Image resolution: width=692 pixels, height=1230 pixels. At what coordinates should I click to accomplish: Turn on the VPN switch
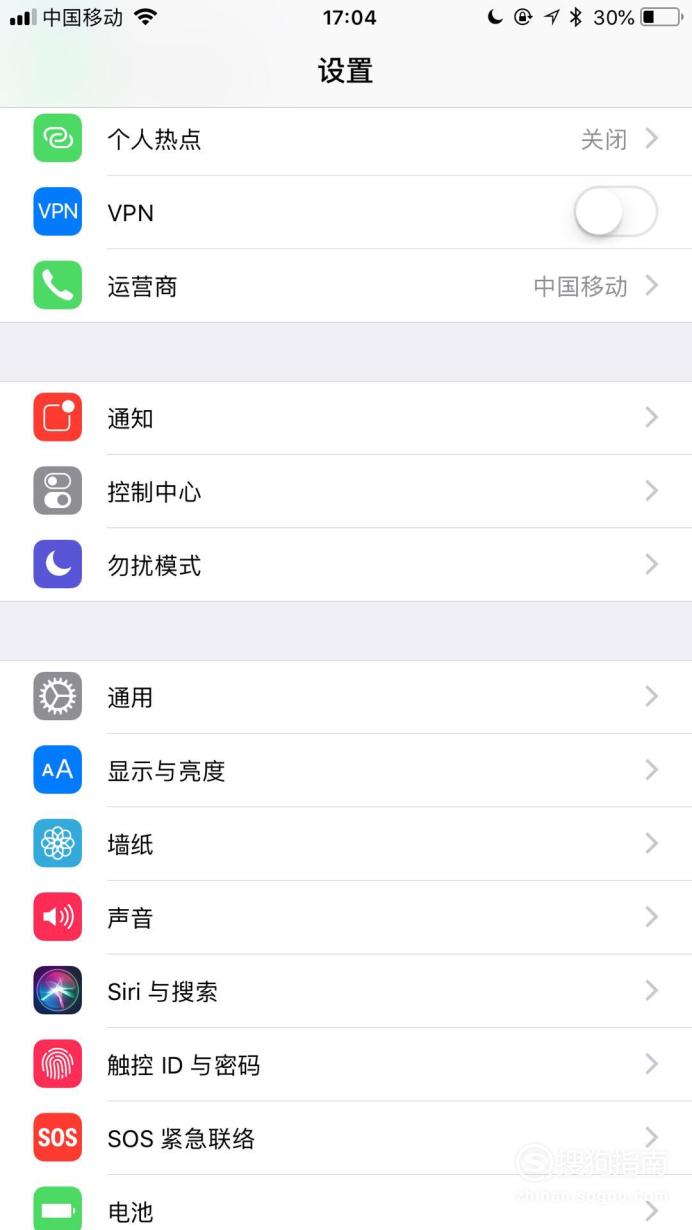point(615,212)
